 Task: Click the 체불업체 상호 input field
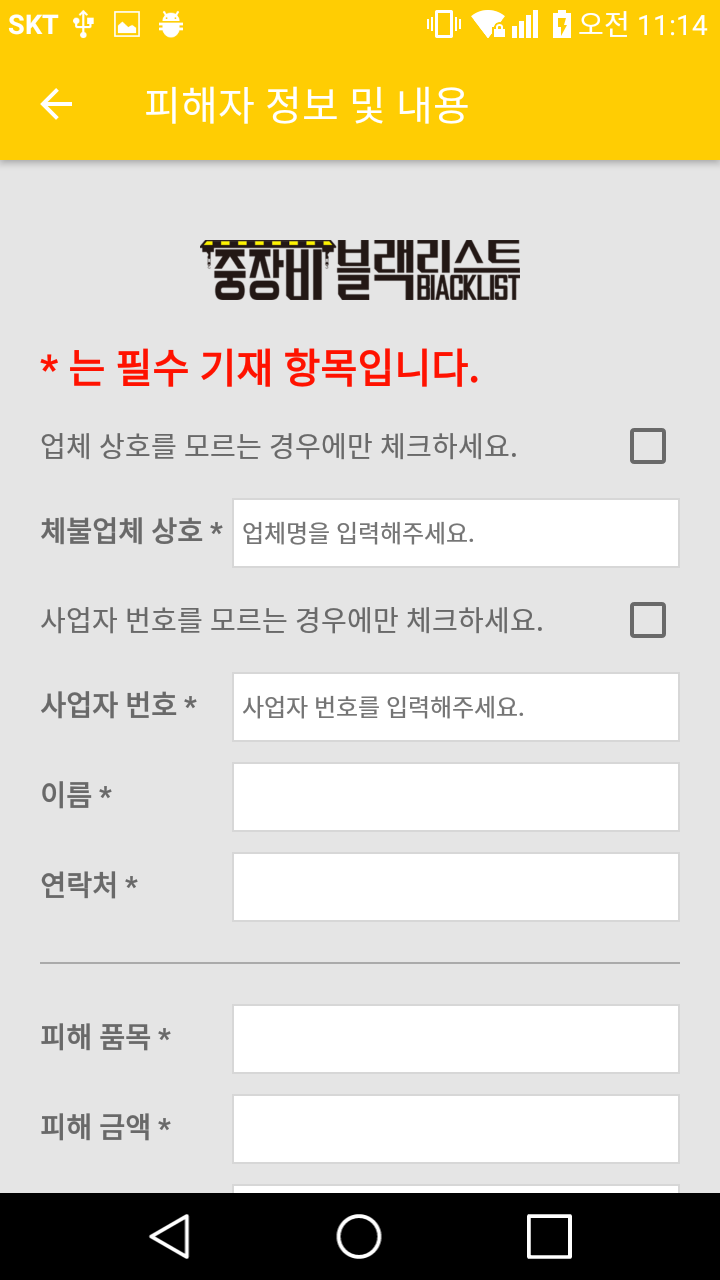pos(455,532)
